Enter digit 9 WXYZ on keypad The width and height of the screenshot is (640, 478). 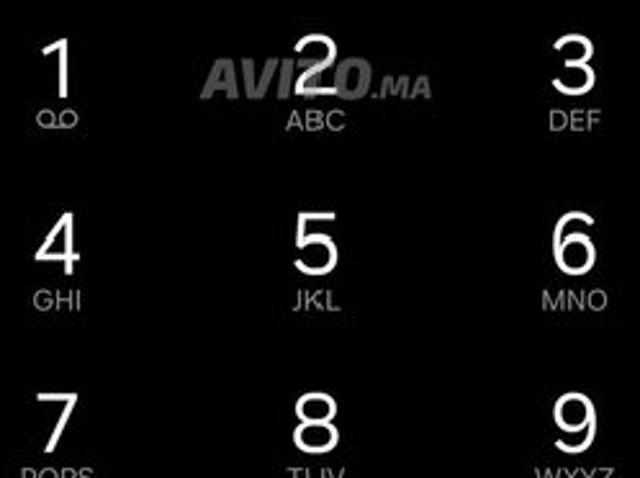pos(574,432)
